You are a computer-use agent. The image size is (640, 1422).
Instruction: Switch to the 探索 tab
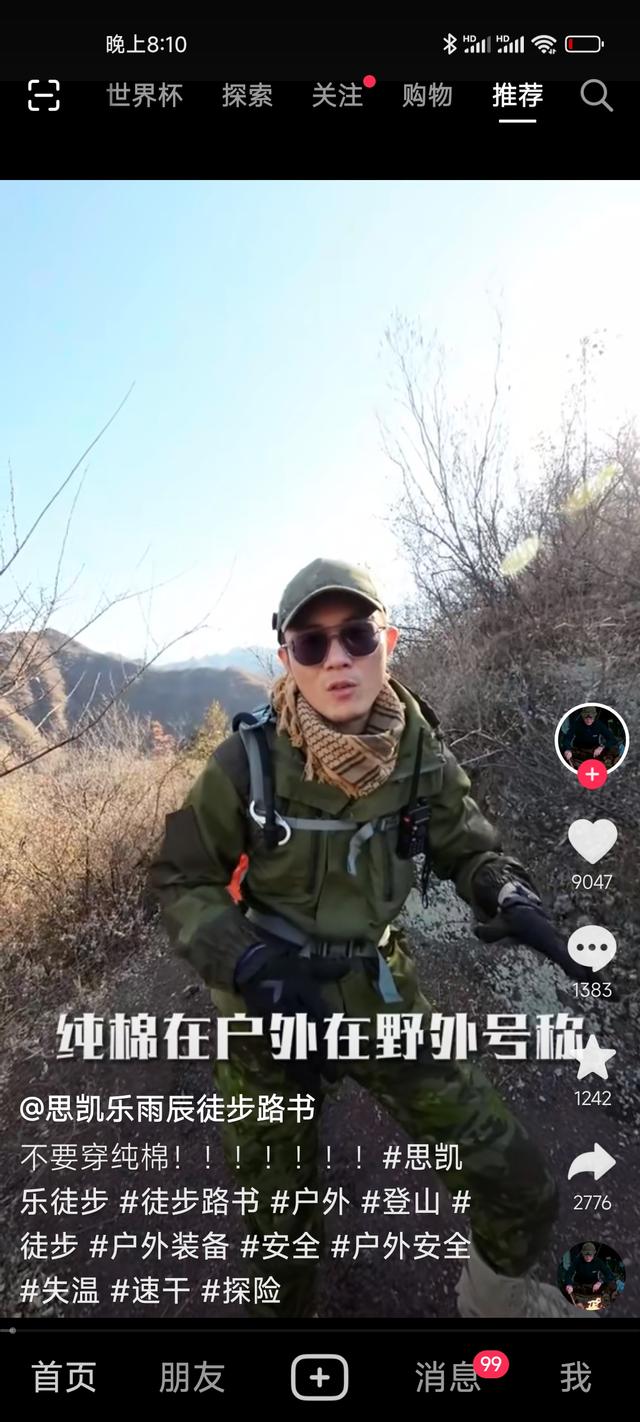[x=247, y=96]
